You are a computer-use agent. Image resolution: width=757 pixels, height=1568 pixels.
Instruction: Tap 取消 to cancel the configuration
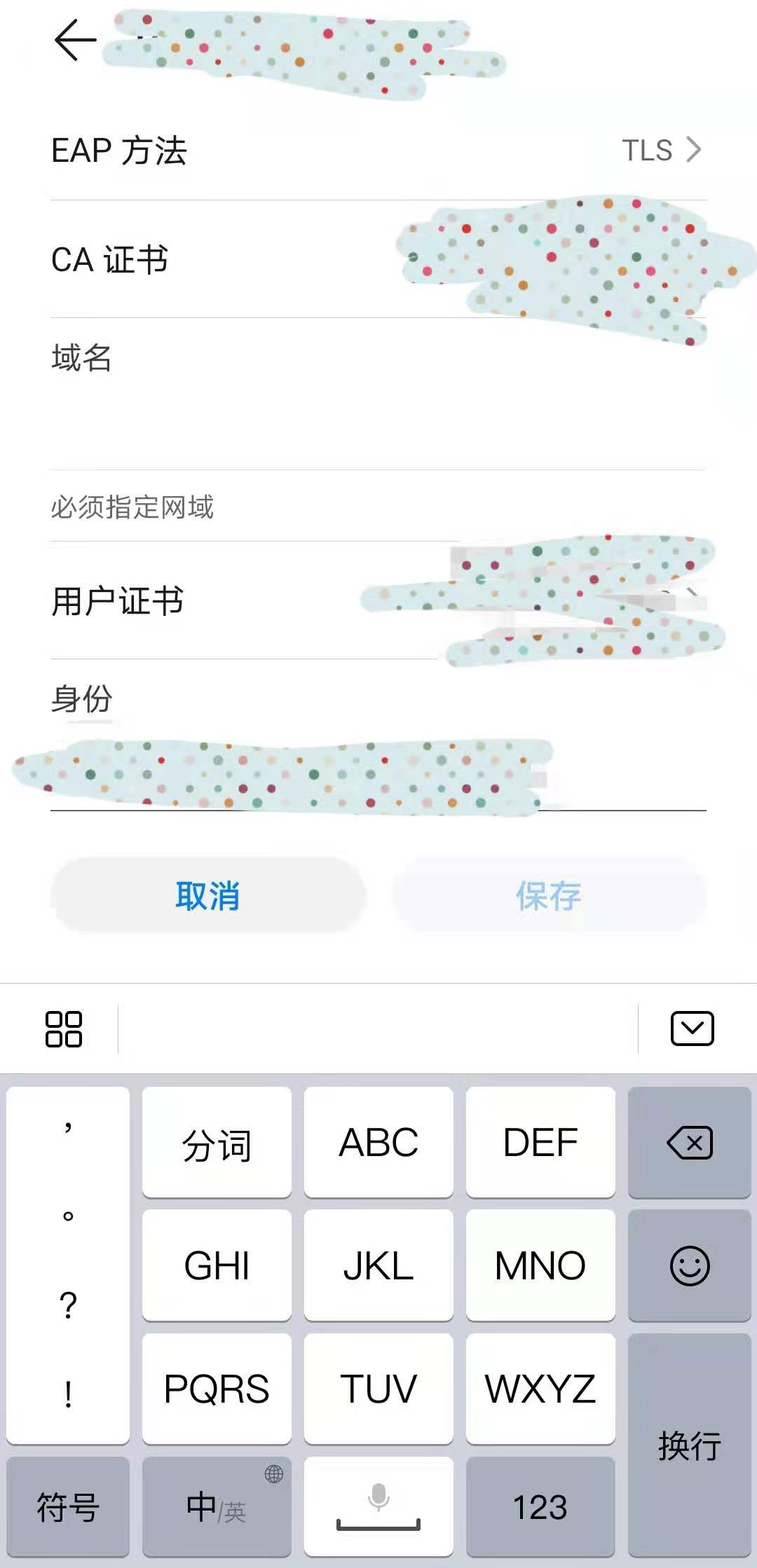pos(208,896)
